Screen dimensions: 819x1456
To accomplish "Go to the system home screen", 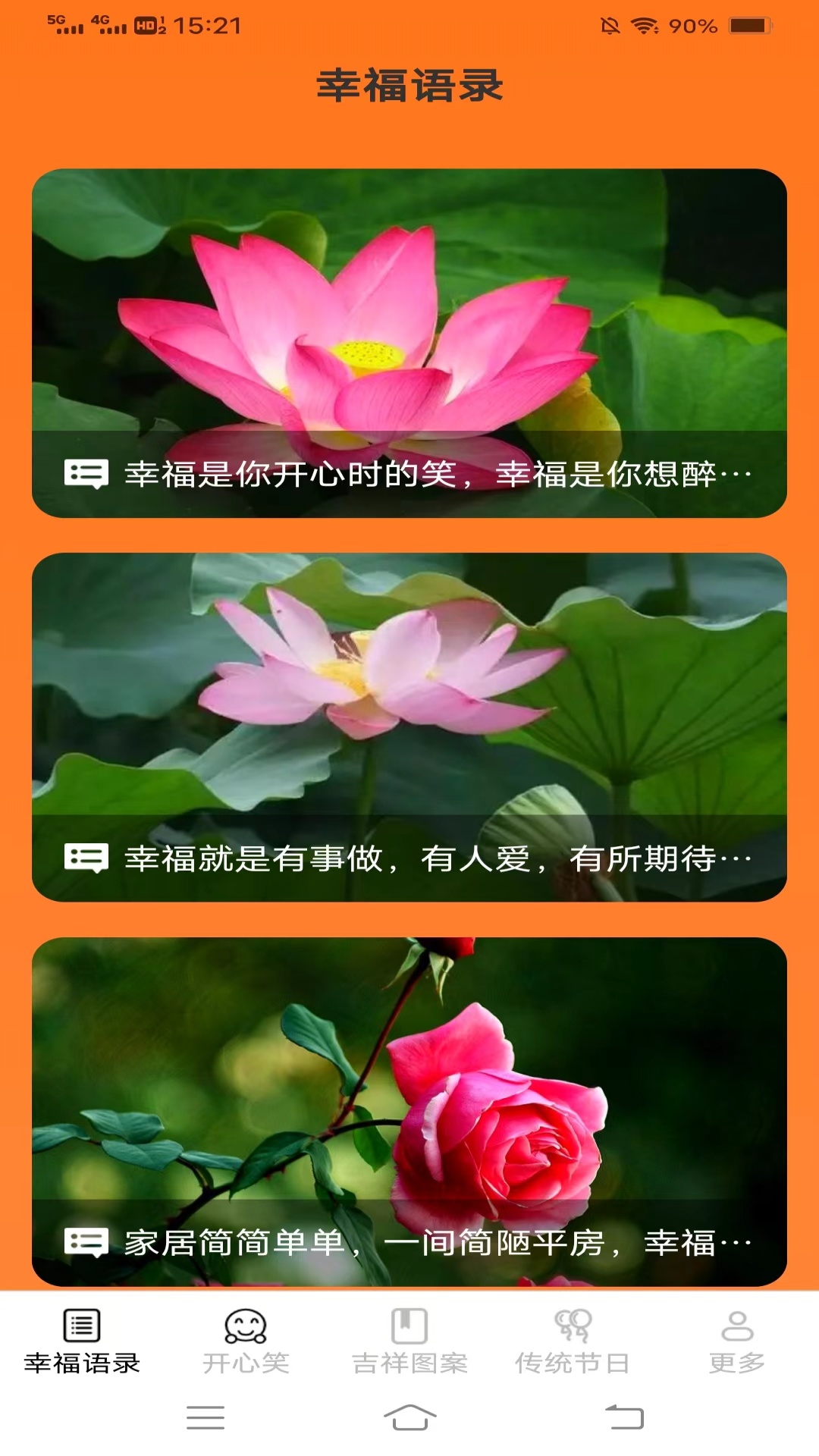I will click(409, 1417).
